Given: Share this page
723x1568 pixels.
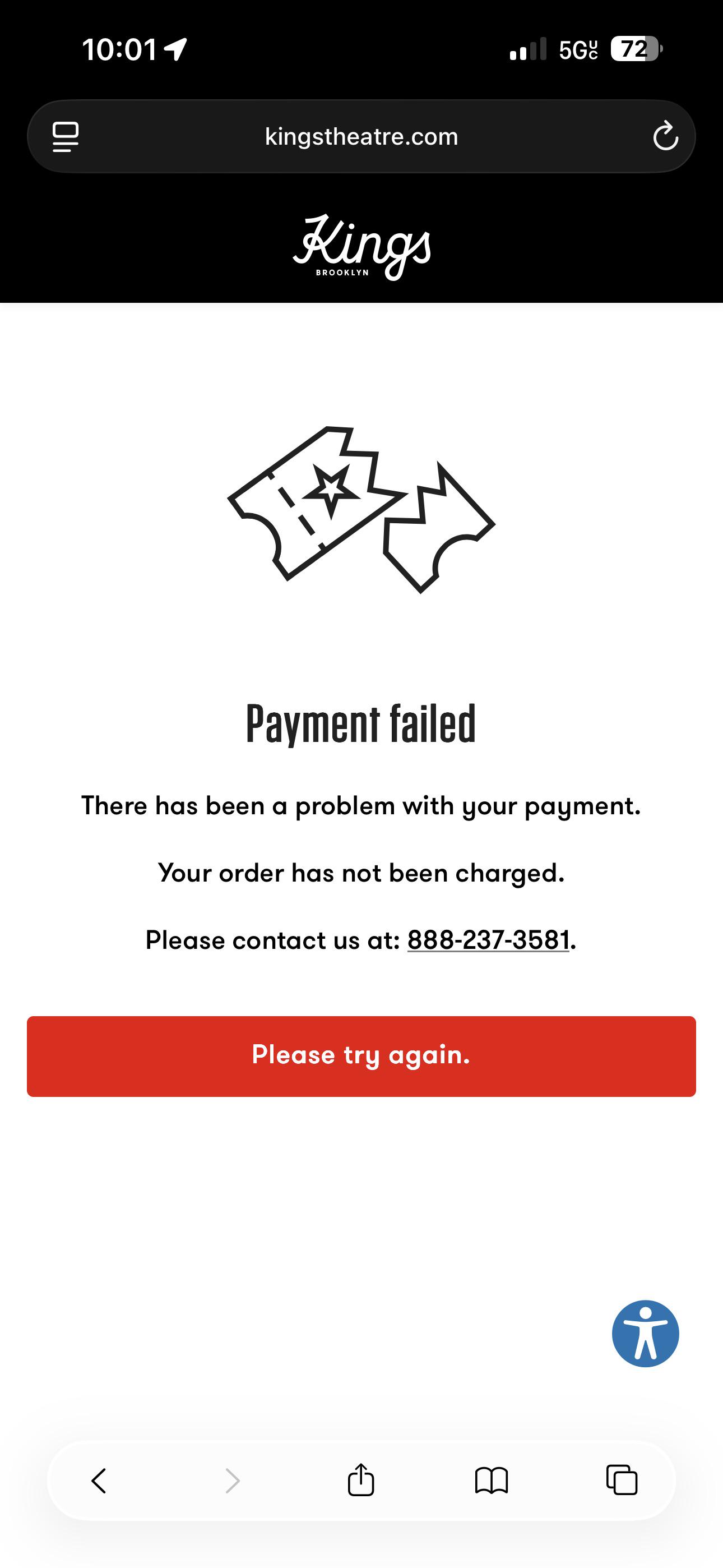Looking at the screenshot, I should click(361, 1479).
